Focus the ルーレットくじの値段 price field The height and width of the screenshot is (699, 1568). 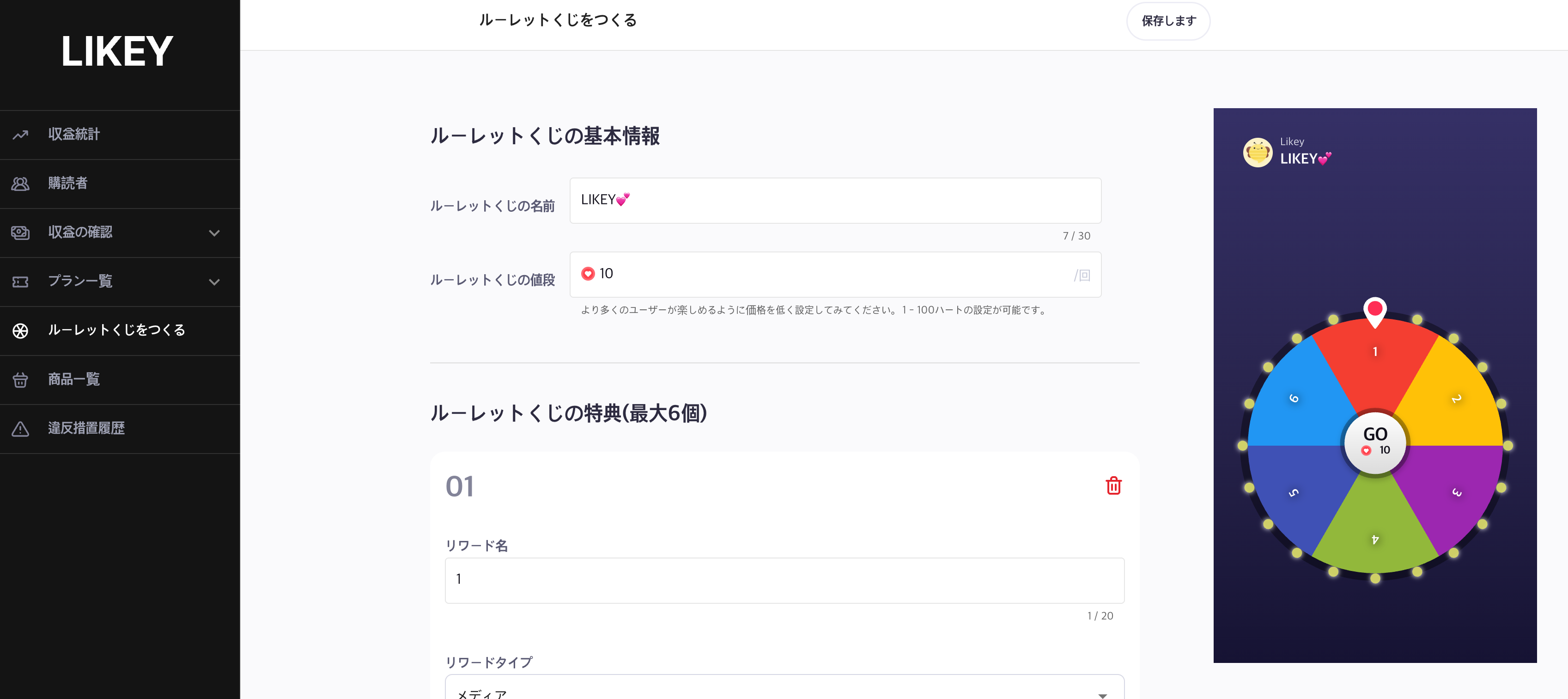click(x=834, y=274)
